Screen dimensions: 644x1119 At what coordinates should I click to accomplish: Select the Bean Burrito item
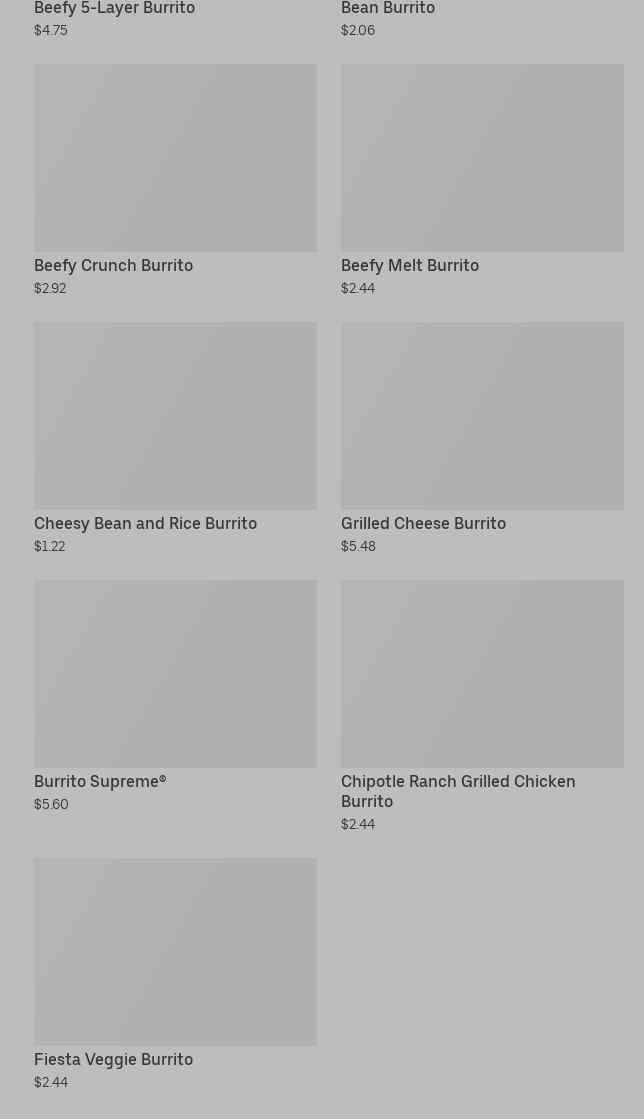482,19
